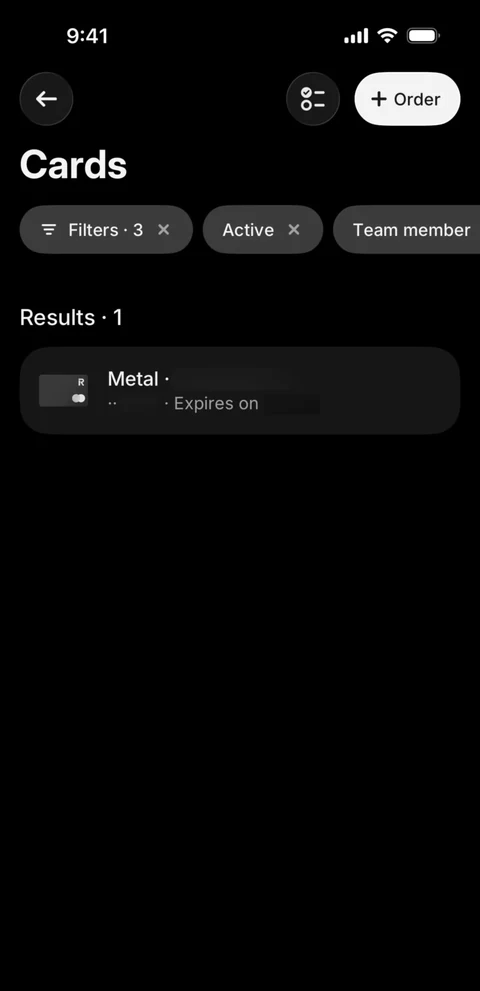This screenshot has width=480, height=991.
Task: Open the Metal card result
Action: point(240,391)
